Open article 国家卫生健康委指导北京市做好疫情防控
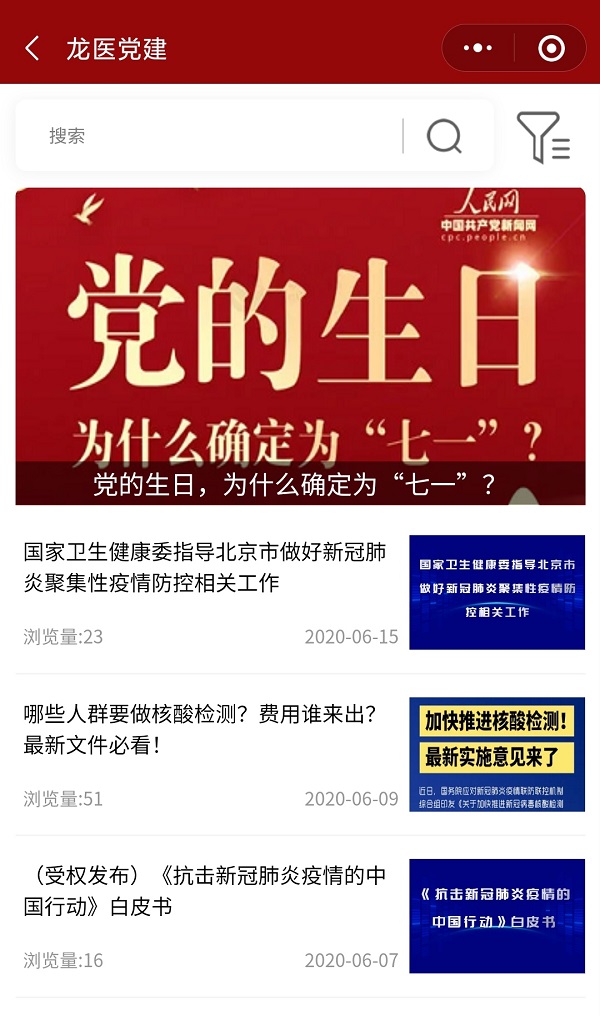The width and height of the screenshot is (600, 1016). (x=205, y=567)
